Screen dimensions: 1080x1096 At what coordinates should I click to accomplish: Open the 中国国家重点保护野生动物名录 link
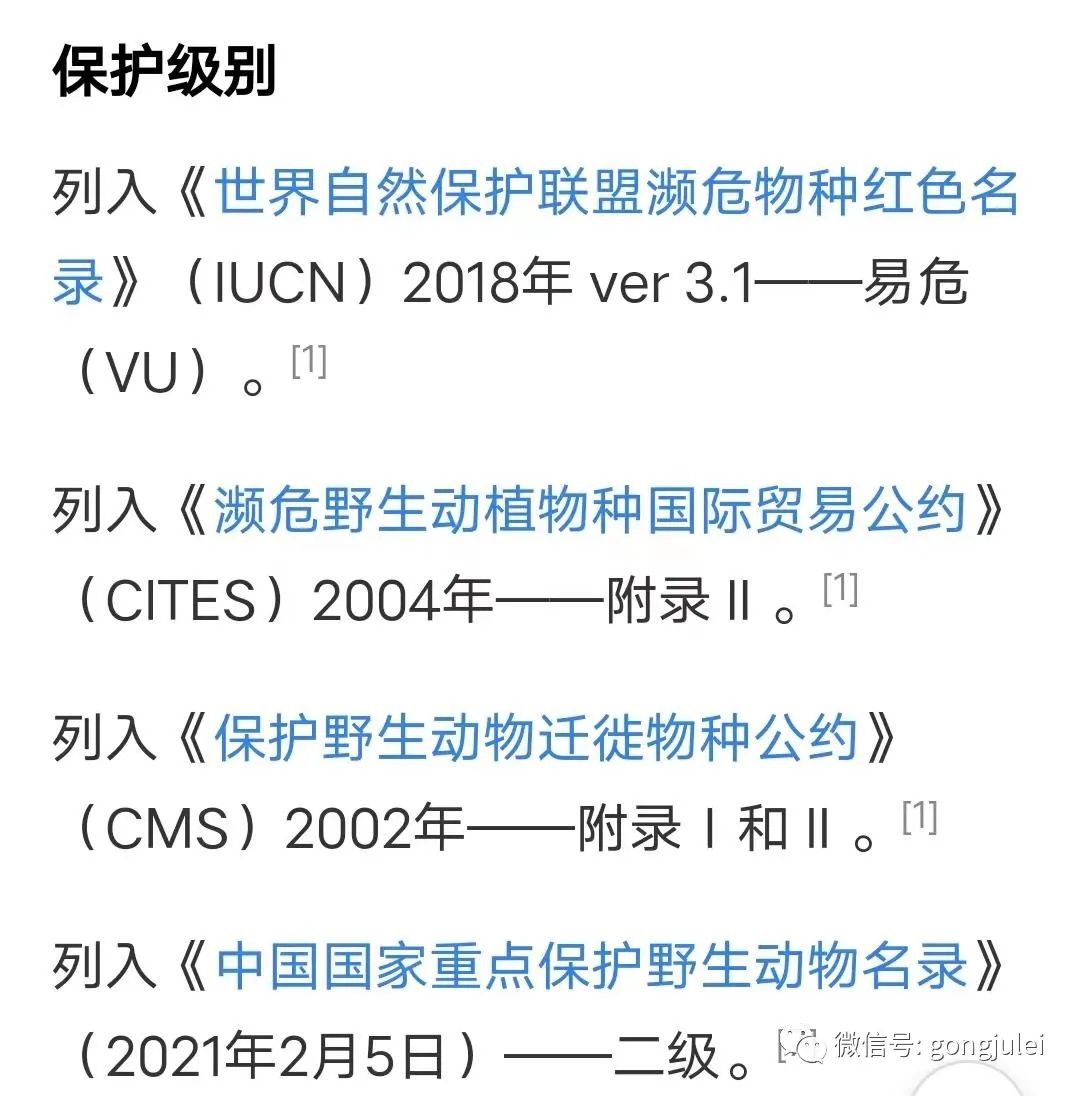(x=589, y=966)
